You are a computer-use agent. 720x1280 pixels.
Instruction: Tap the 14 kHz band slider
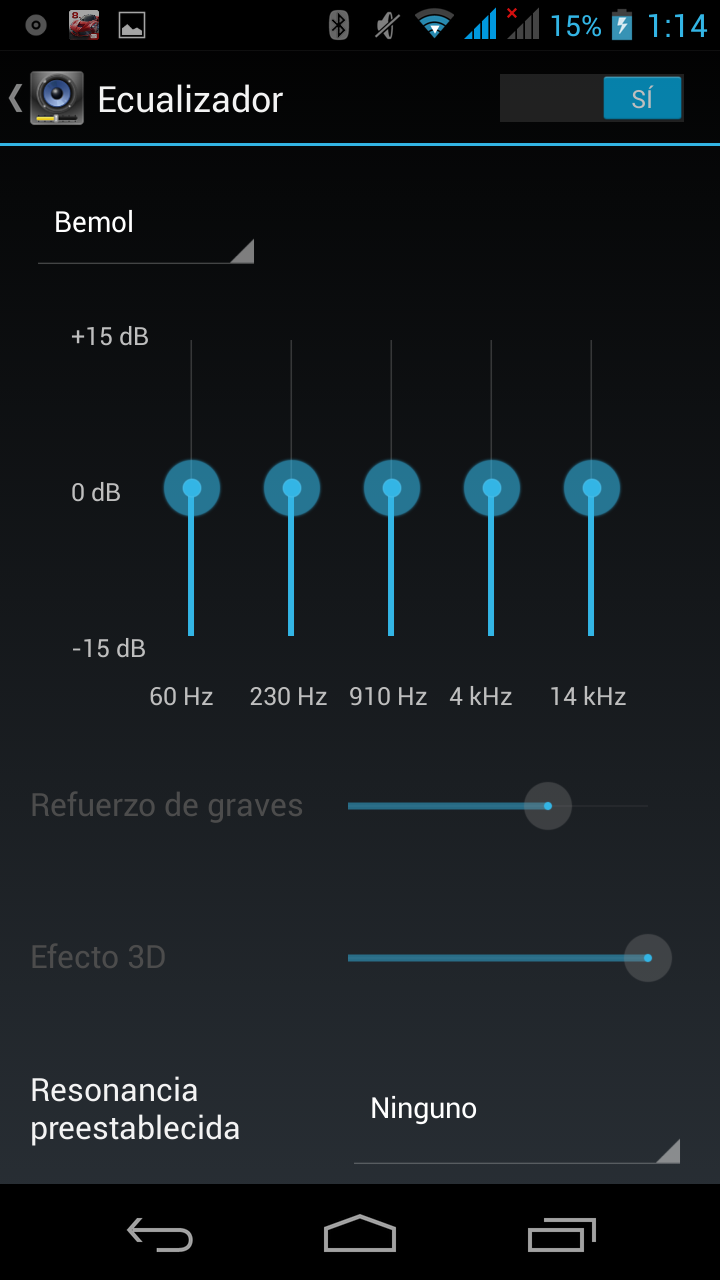pyautogui.click(x=592, y=488)
